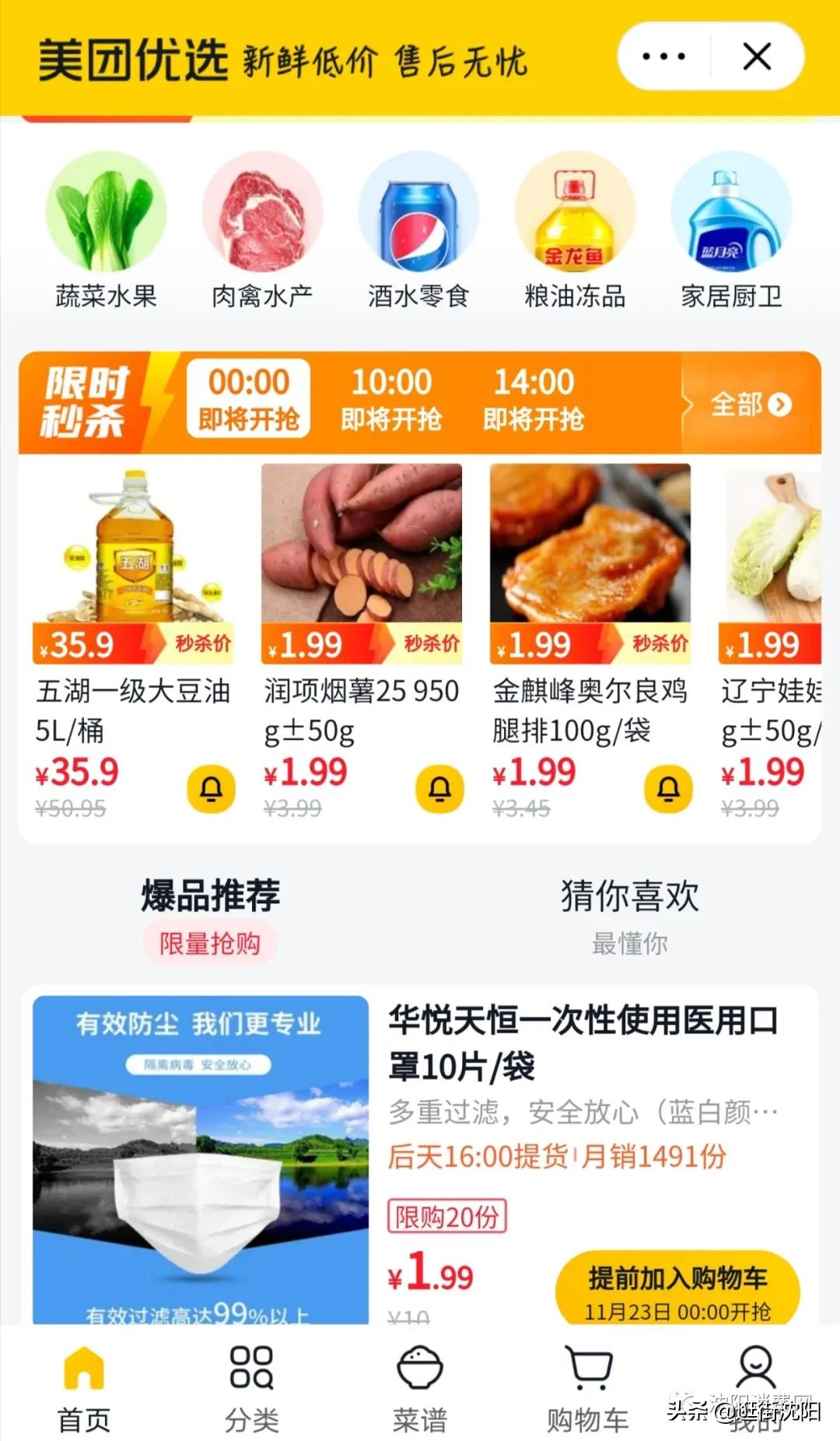This screenshot has height=1441, width=840.
Task: Open the 家居厨卫 category icon
Action: tap(733, 220)
